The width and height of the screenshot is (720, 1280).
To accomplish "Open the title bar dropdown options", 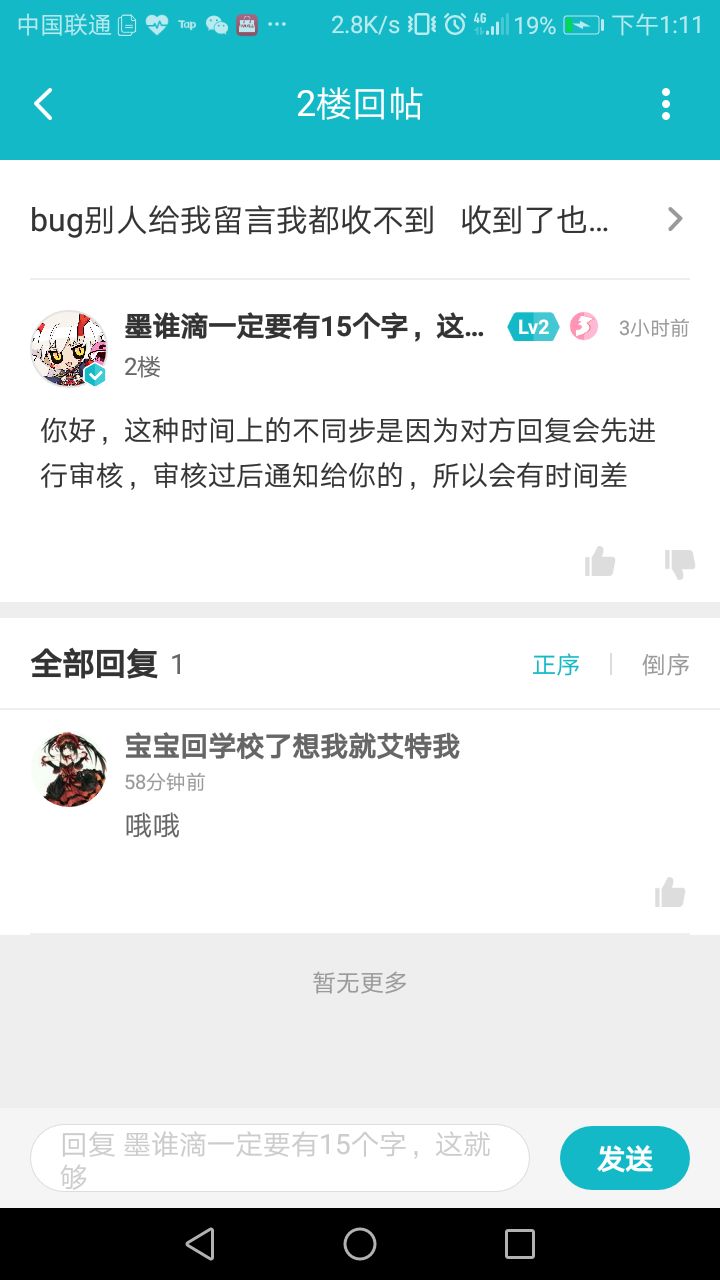I will (x=665, y=103).
